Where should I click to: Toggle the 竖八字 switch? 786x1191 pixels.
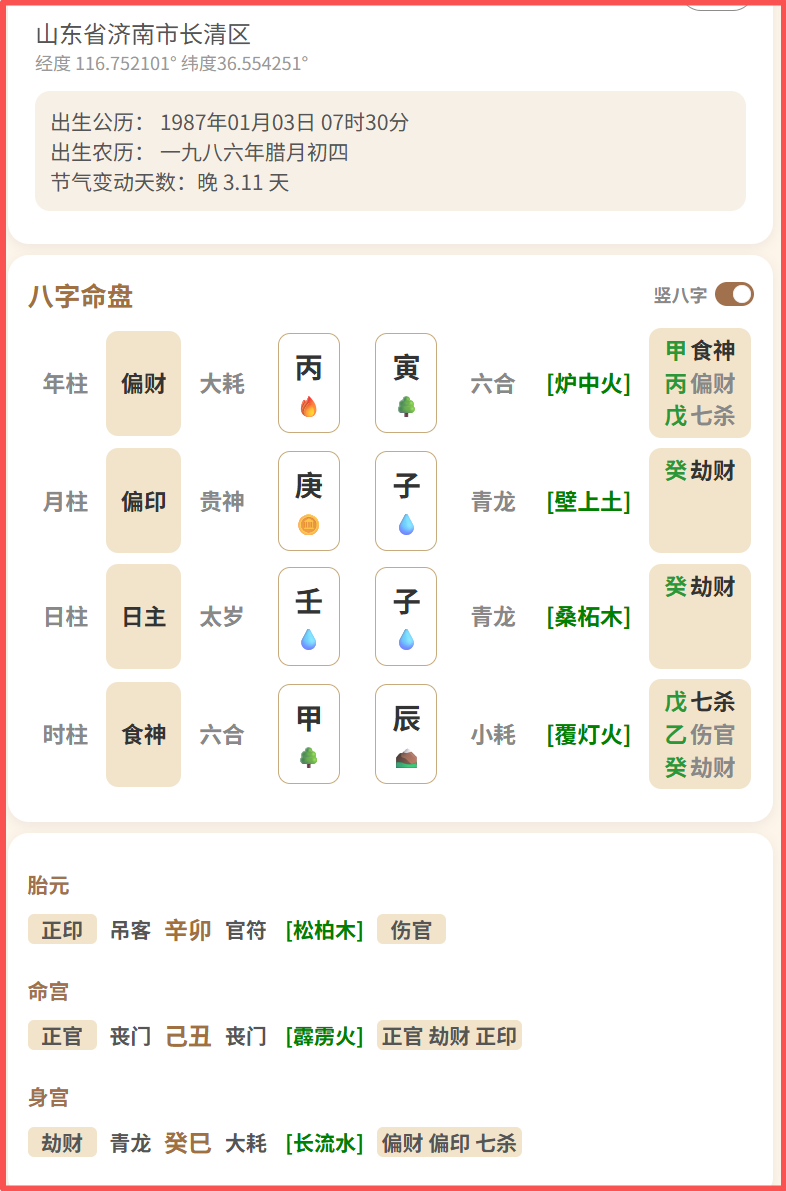click(733, 294)
